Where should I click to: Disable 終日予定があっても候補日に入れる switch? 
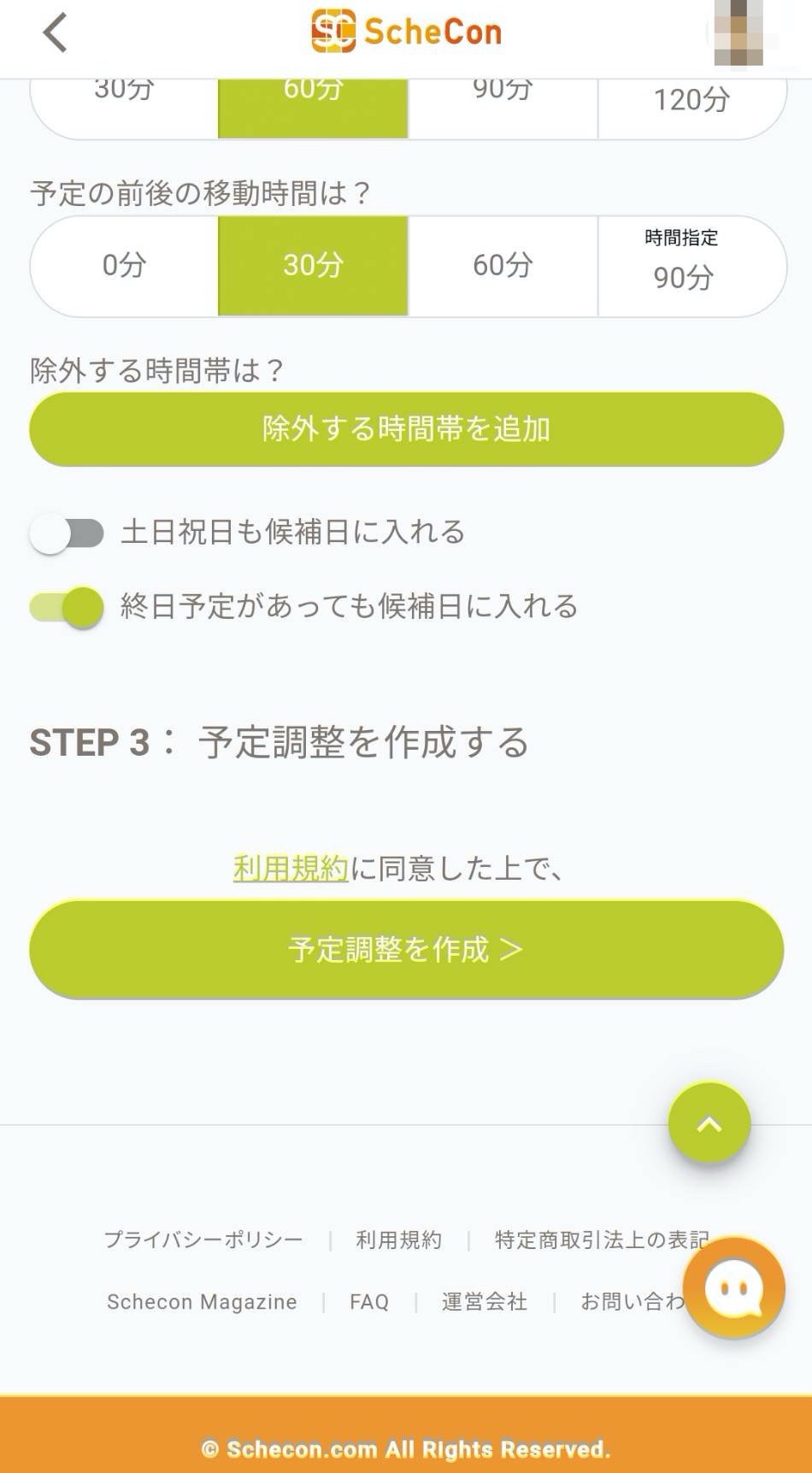[x=67, y=608]
